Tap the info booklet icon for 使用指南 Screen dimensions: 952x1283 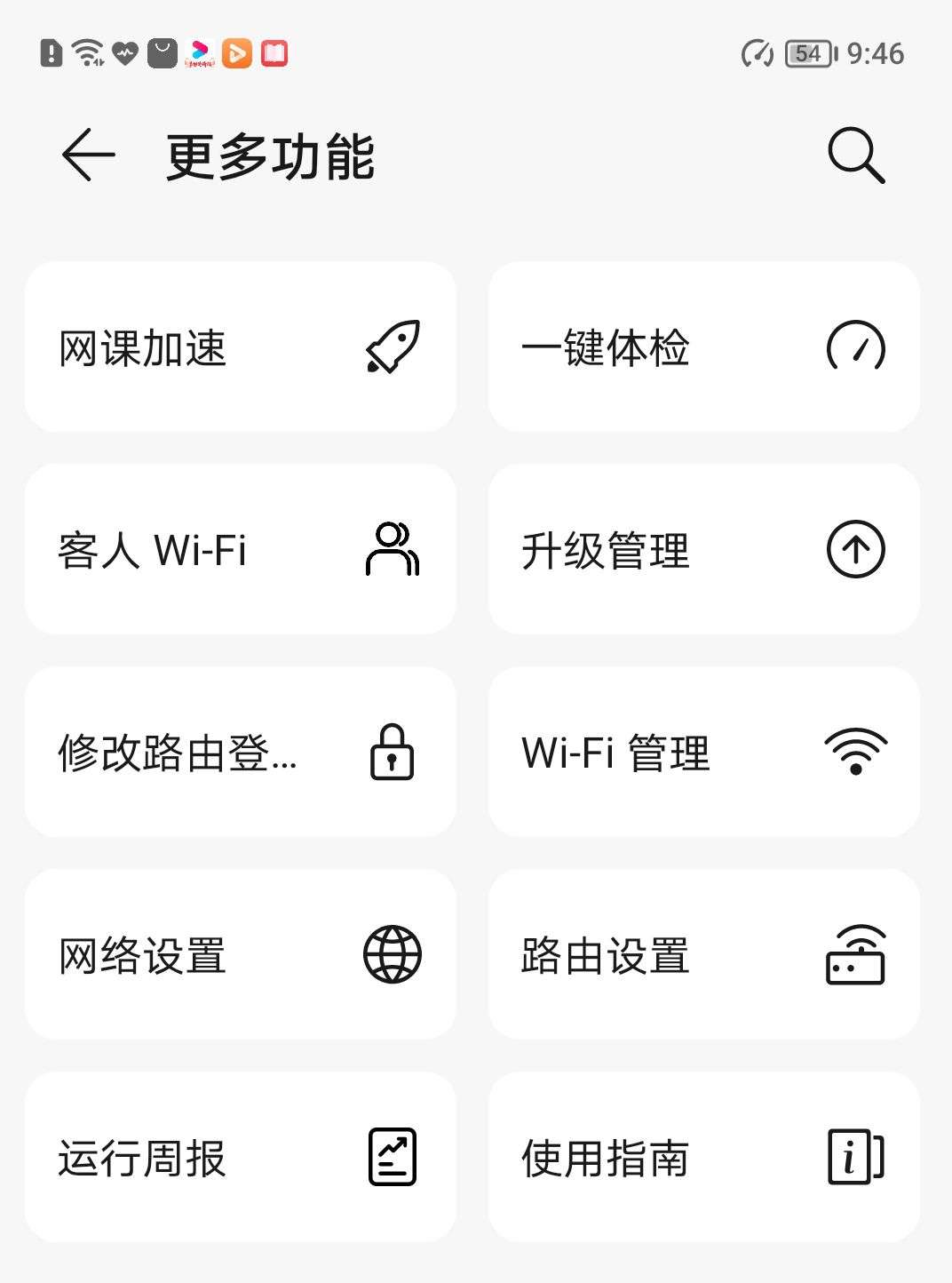pos(853,1157)
